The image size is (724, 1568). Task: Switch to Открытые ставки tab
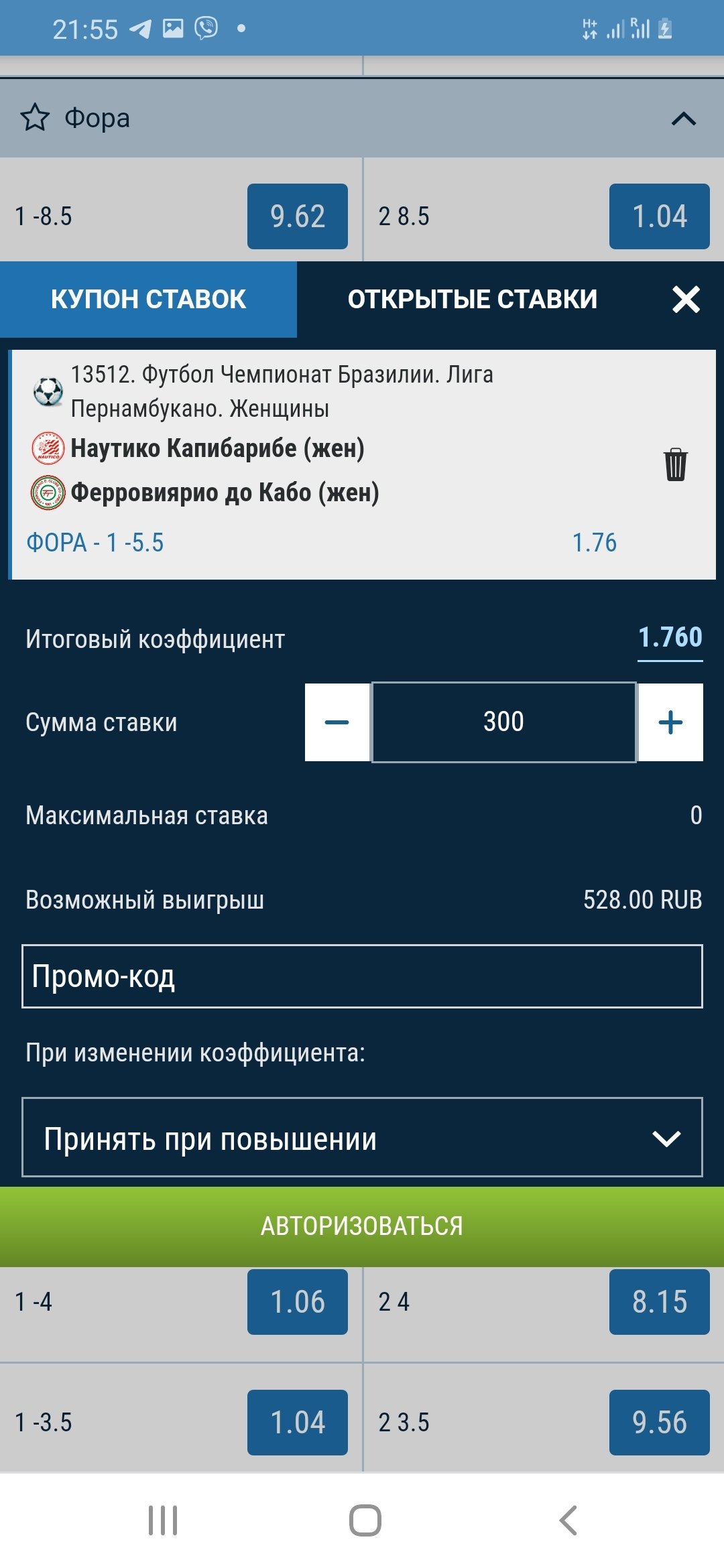tap(472, 300)
